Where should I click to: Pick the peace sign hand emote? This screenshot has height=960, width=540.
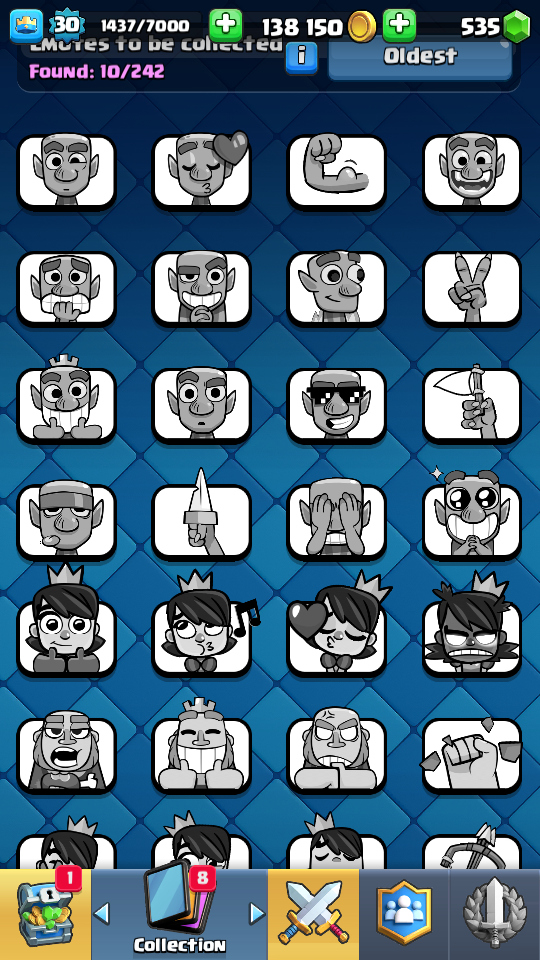[x=472, y=288]
